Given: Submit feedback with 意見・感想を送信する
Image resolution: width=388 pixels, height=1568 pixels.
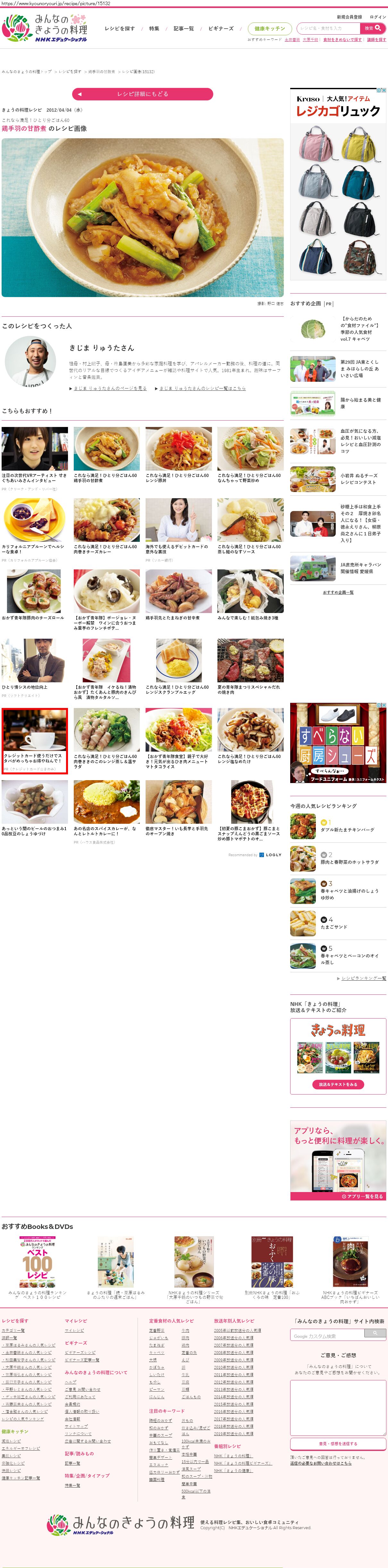Looking at the screenshot, I should pyautogui.click(x=338, y=1444).
